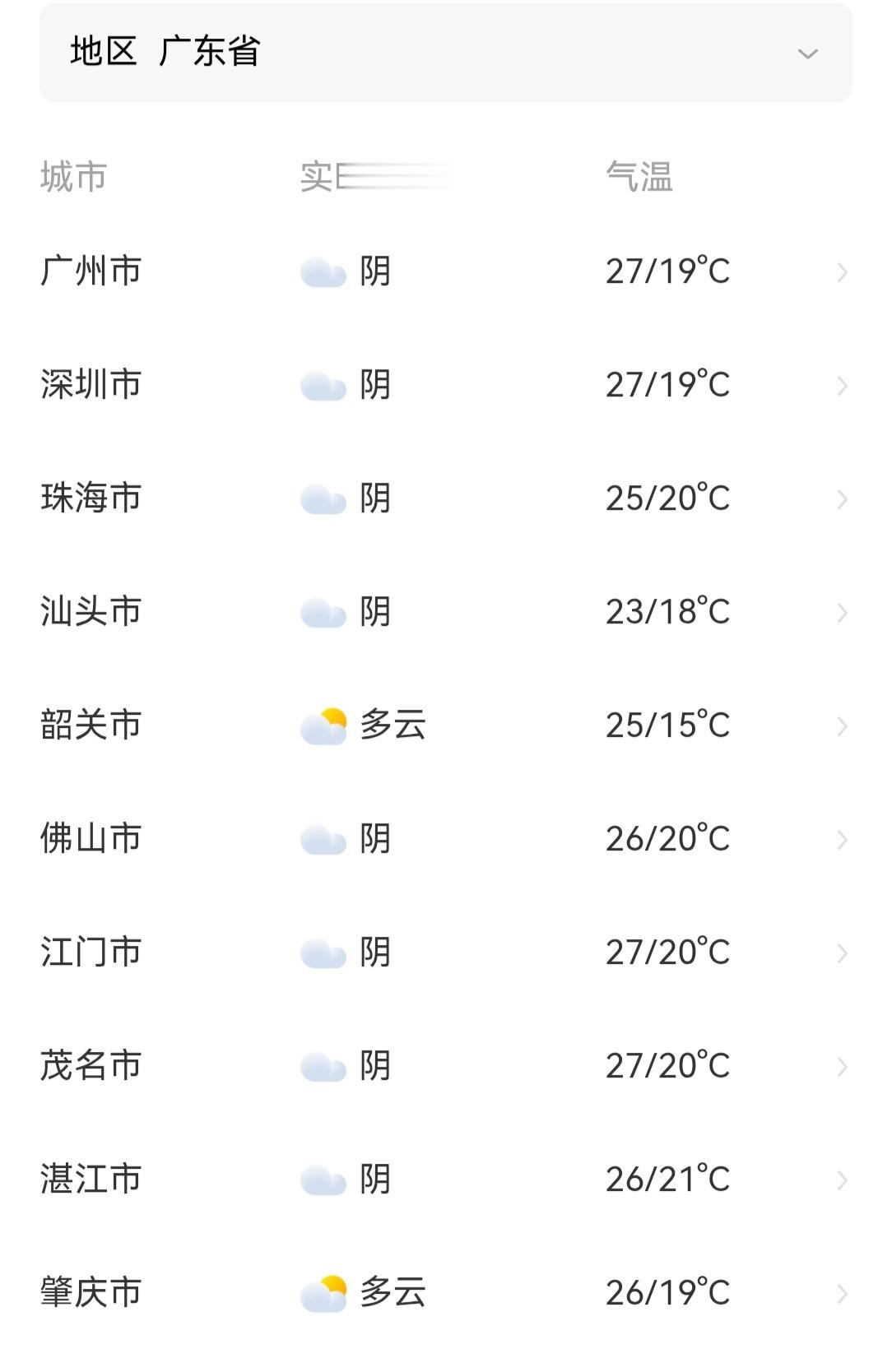
Task: Open 肇庆市 weather details
Action: 445,1293
